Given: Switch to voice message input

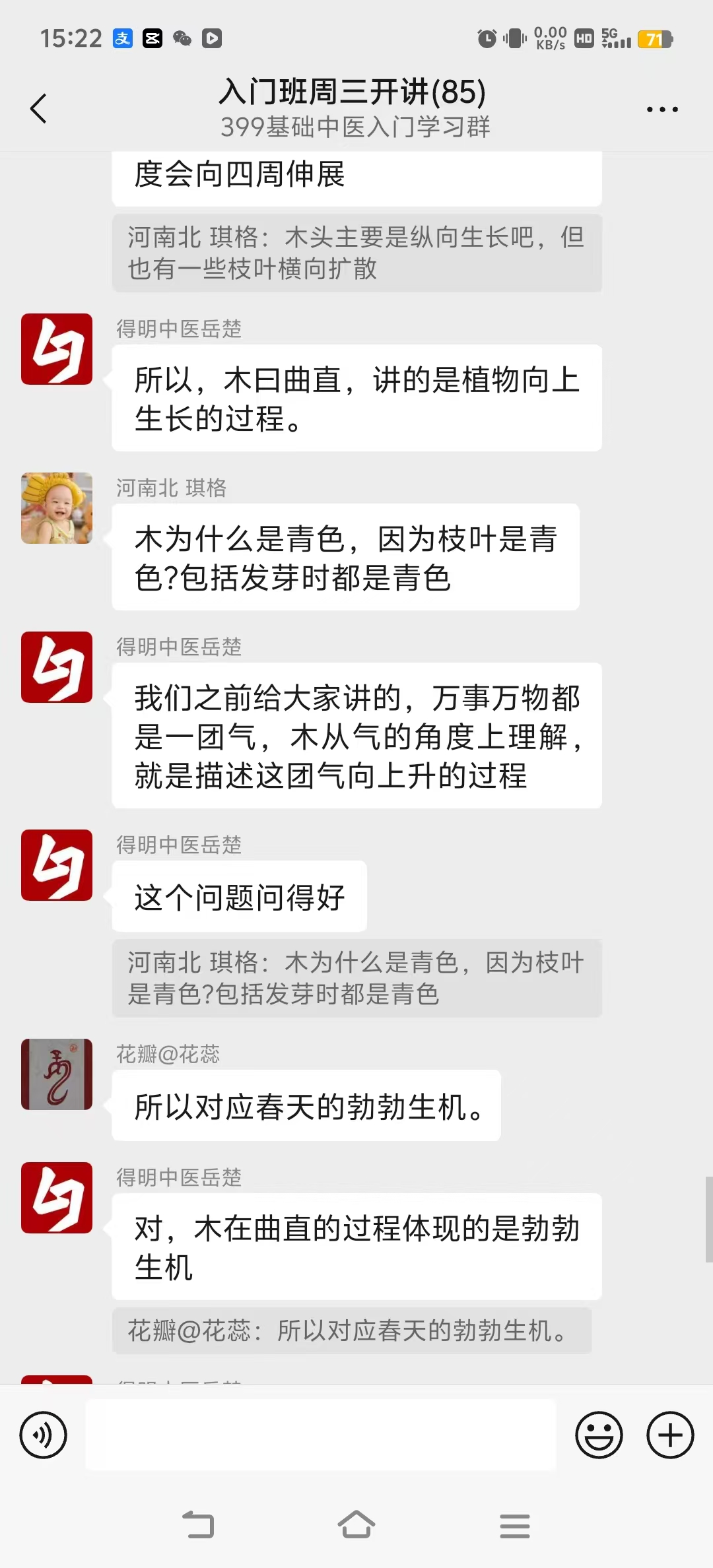Looking at the screenshot, I should tap(44, 1435).
